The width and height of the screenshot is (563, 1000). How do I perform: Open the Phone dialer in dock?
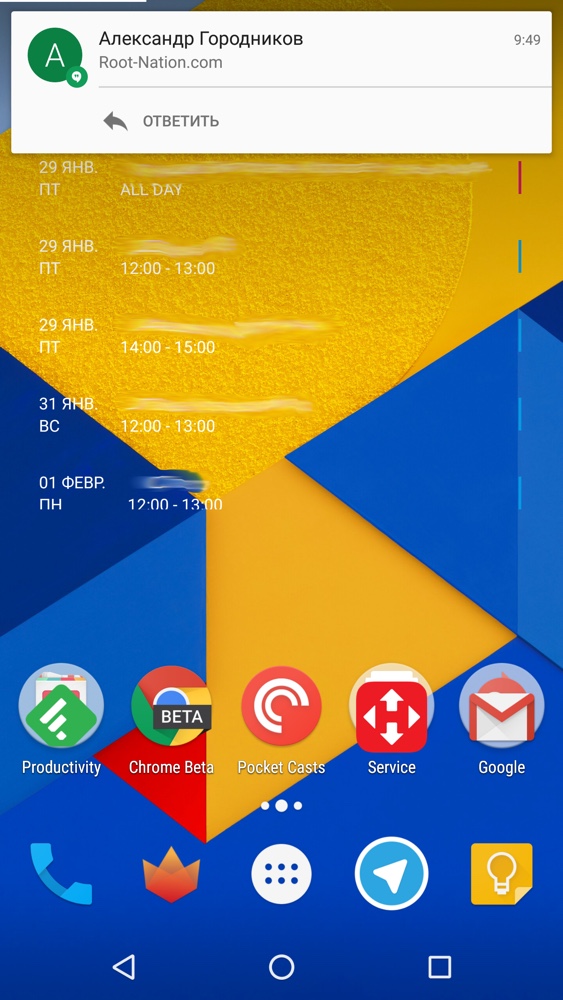(61, 873)
